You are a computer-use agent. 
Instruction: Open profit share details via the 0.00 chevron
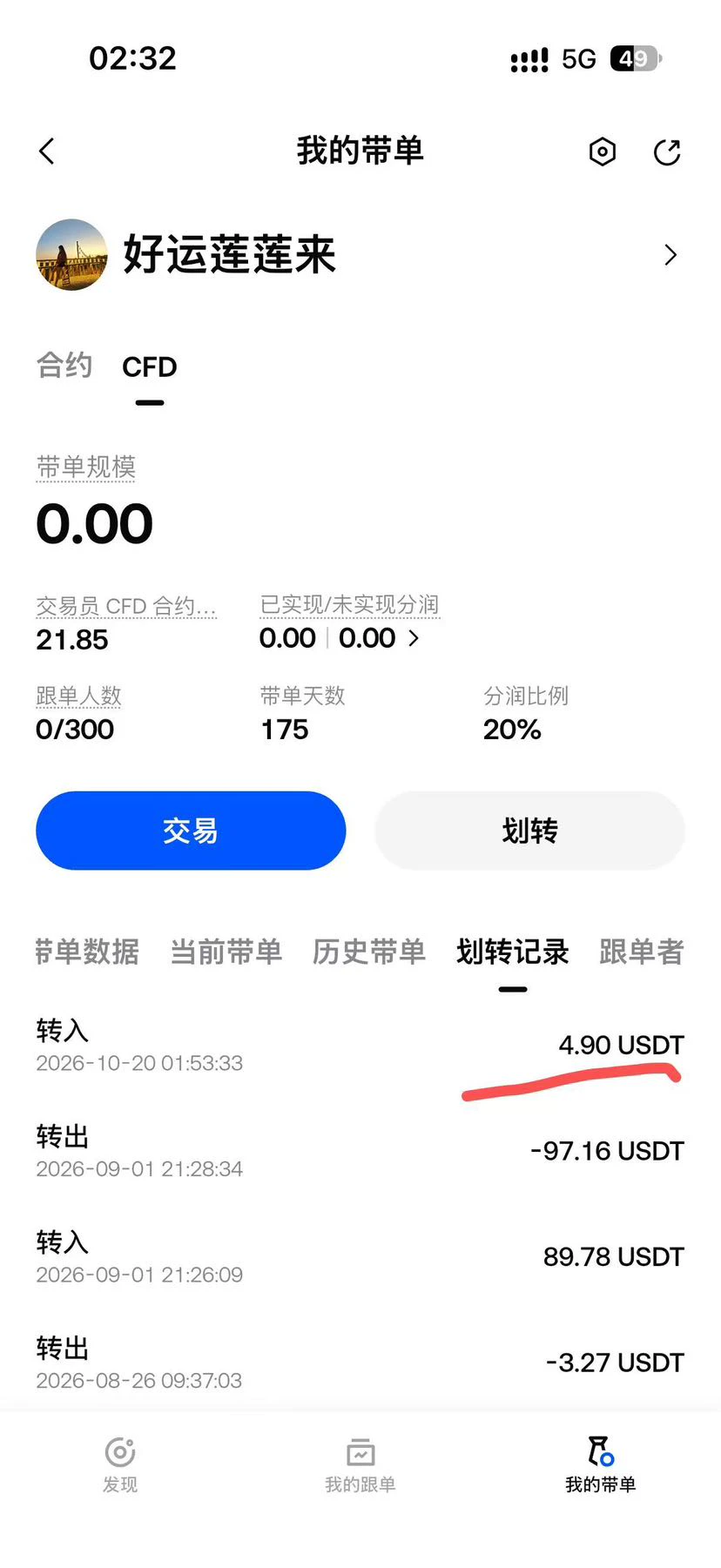pyautogui.click(x=414, y=638)
